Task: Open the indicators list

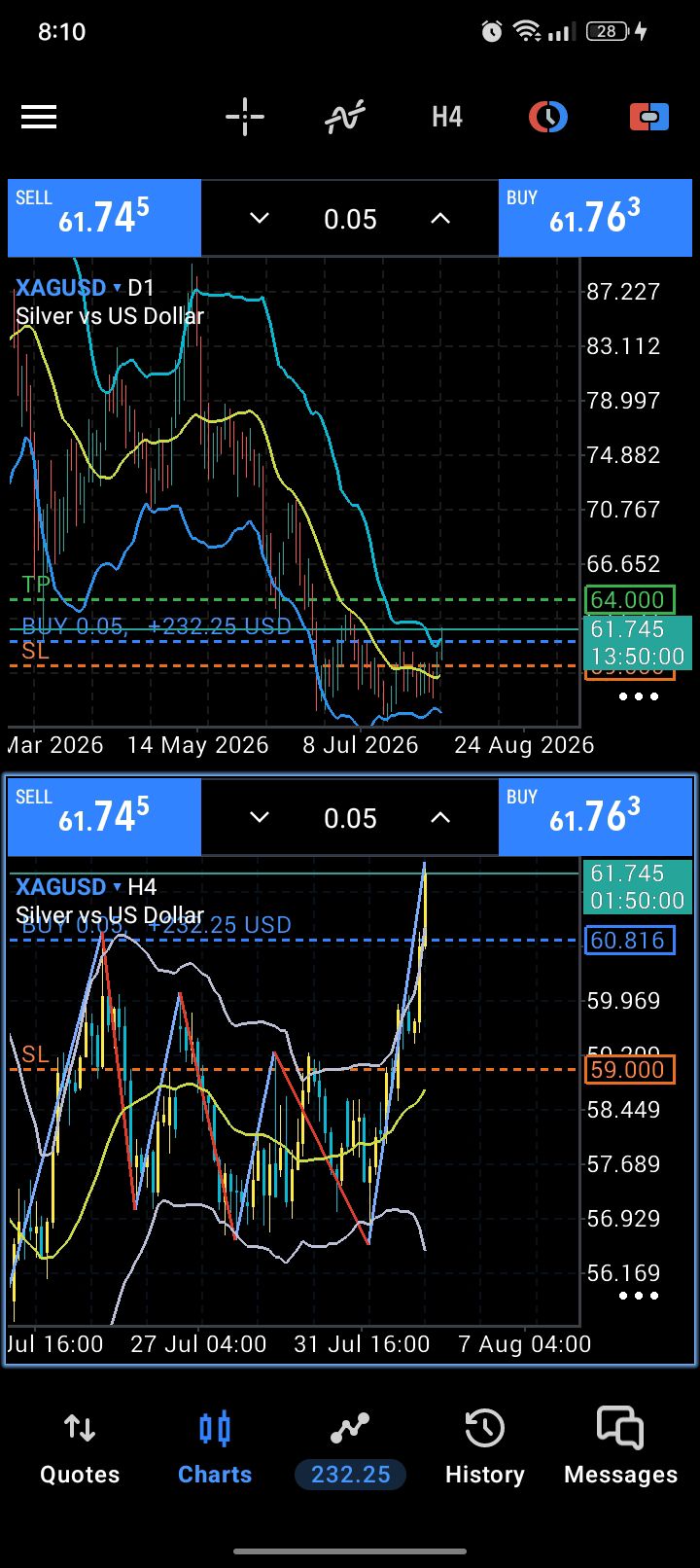Action: (x=345, y=118)
